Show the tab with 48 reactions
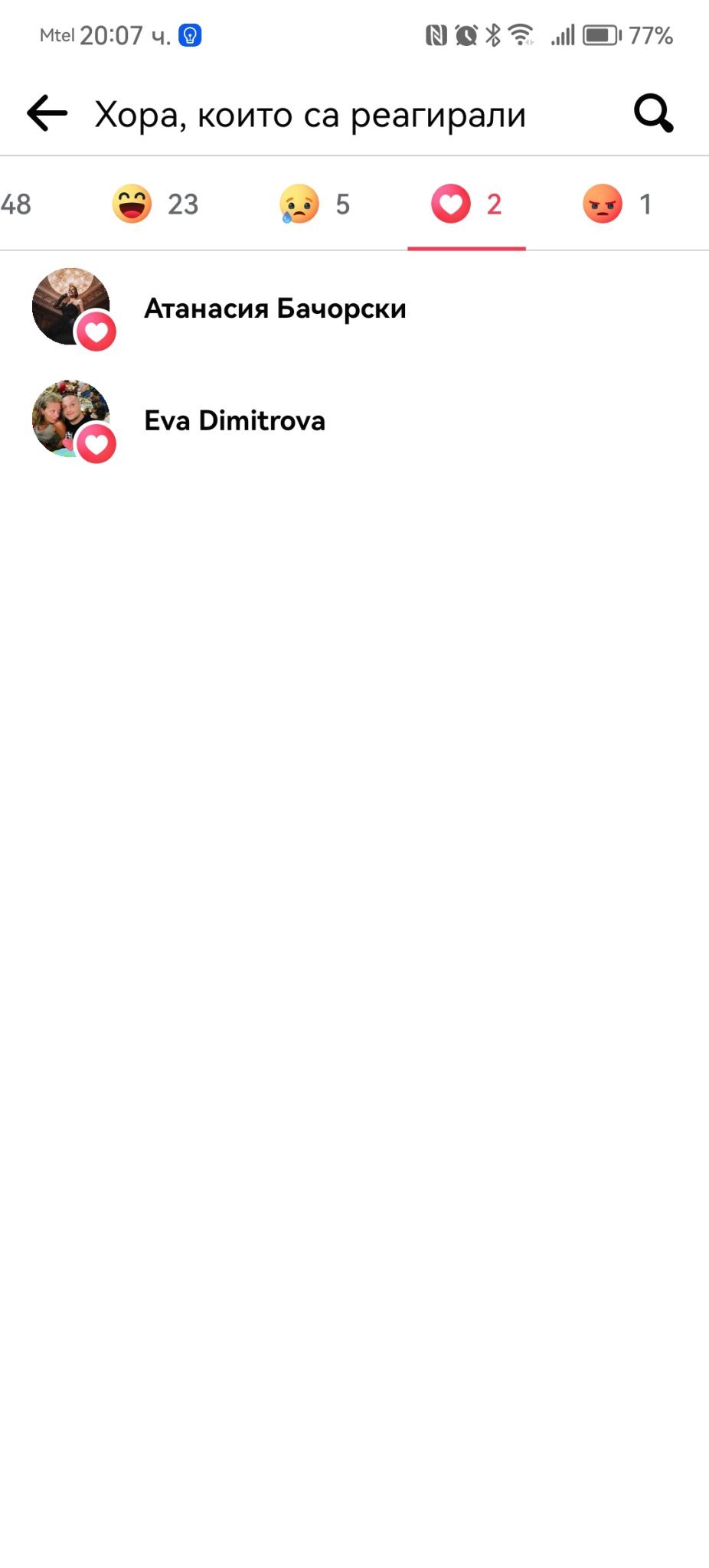709x1568 pixels. click(15, 204)
